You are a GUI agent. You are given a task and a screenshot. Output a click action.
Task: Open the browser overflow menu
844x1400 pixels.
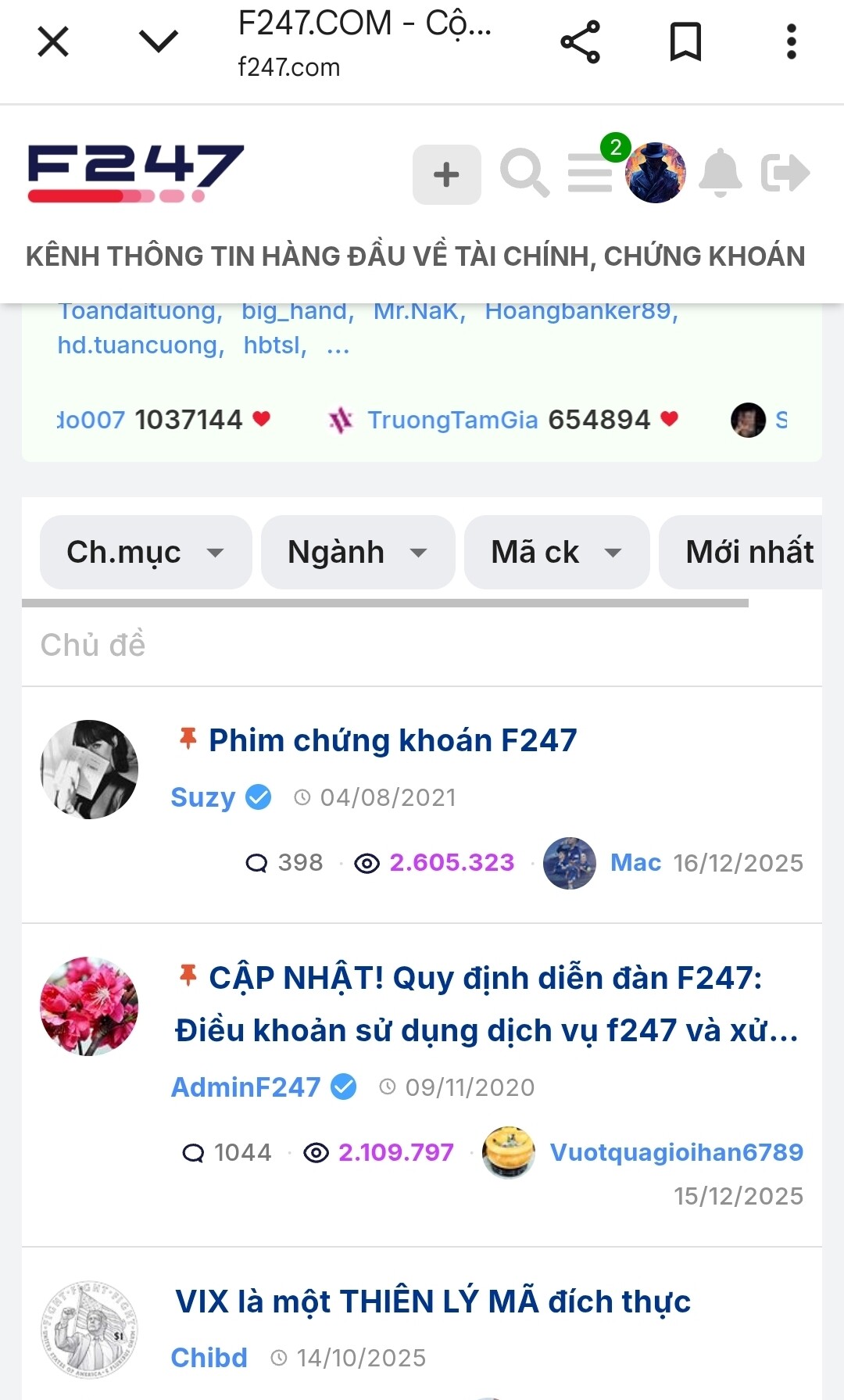(791, 41)
